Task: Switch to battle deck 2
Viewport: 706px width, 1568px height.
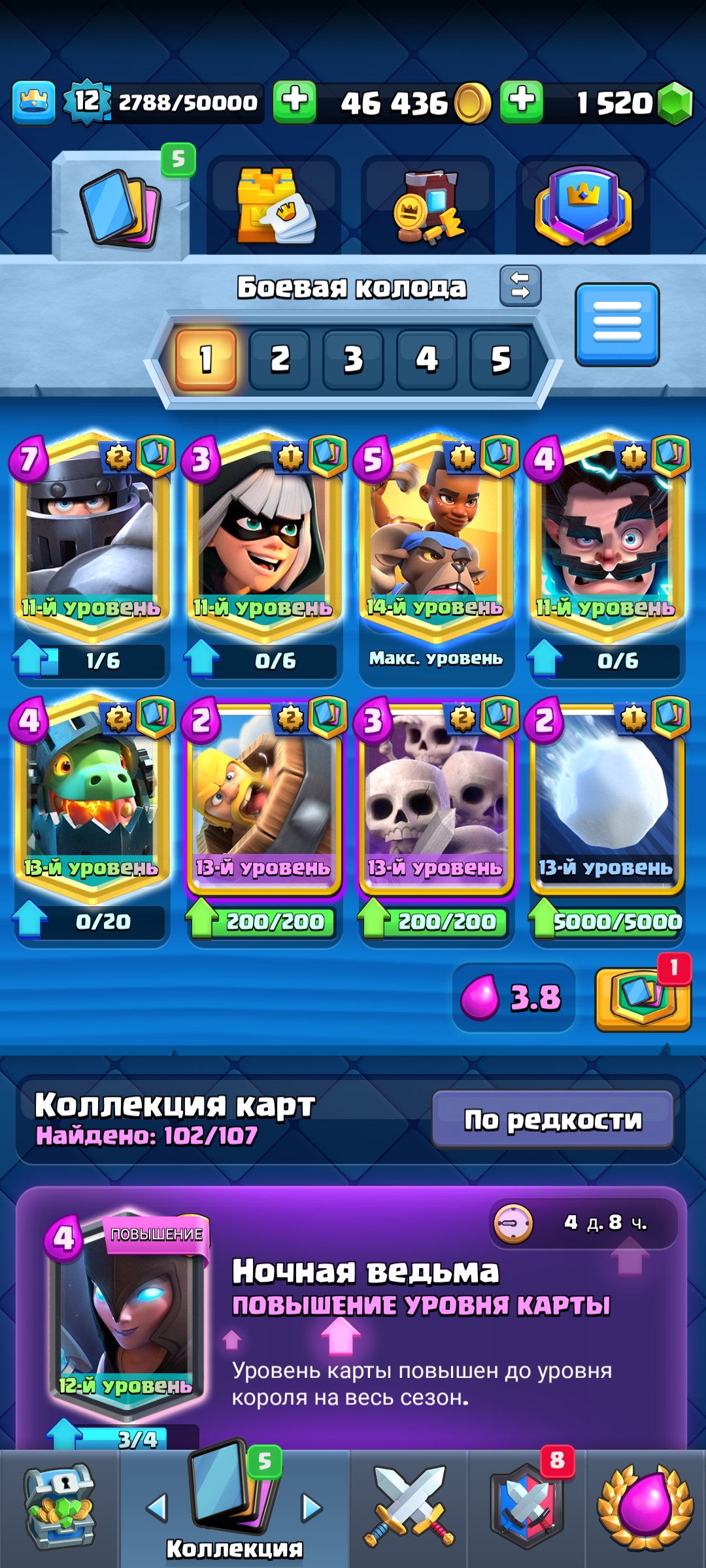Action: [x=280, y=359]
